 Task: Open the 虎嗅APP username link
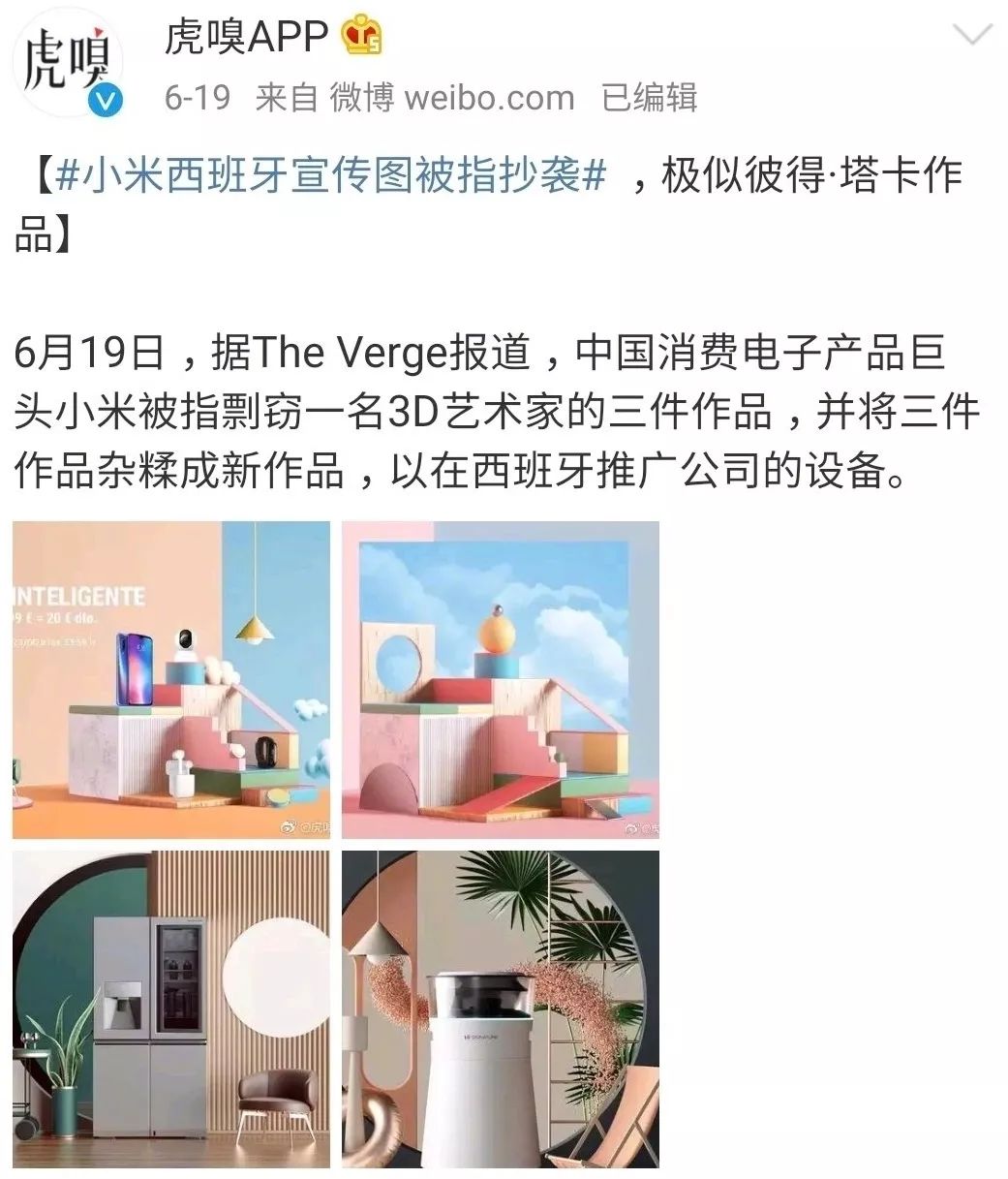point(247,37)
